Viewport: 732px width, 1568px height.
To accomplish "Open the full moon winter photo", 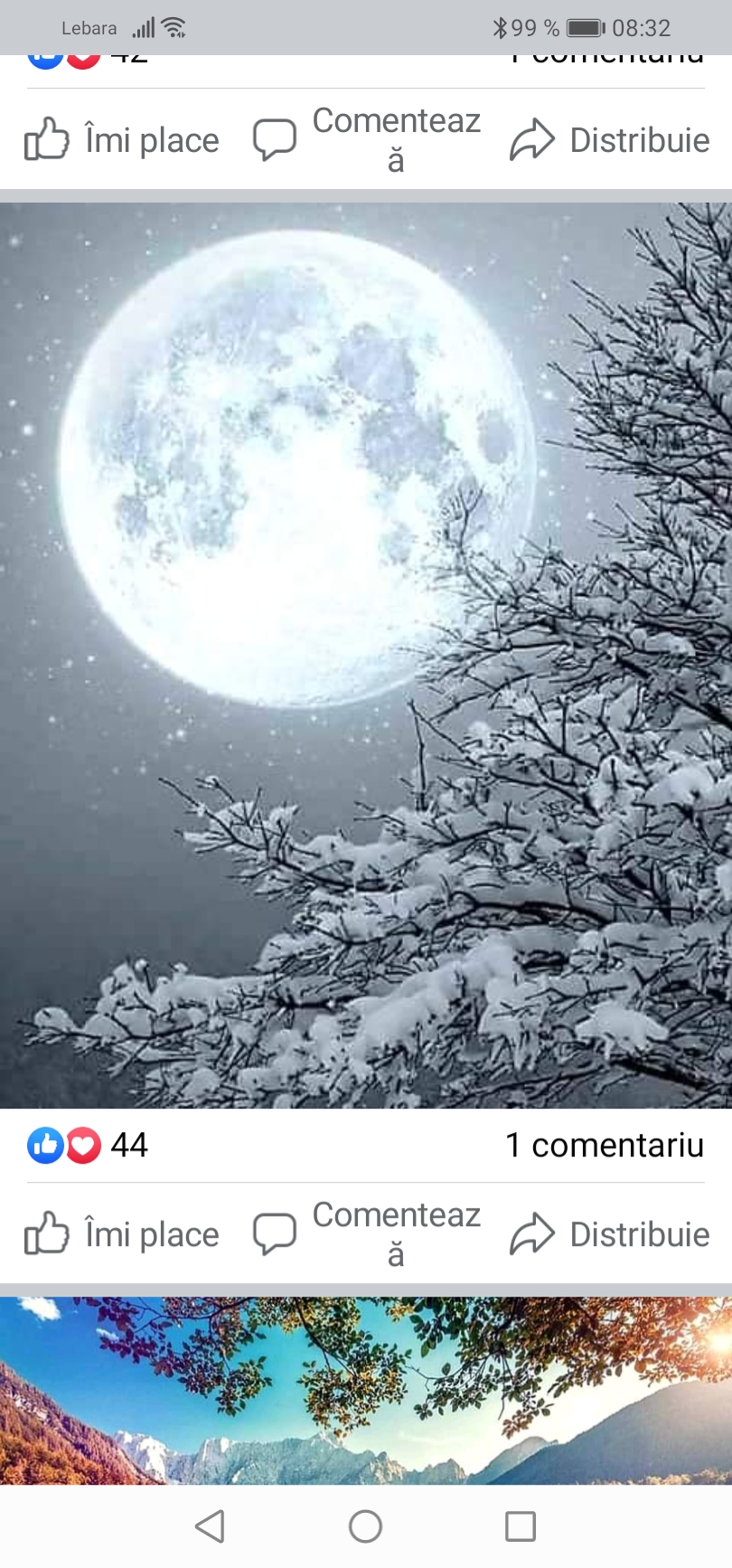I will coord(366,656).
